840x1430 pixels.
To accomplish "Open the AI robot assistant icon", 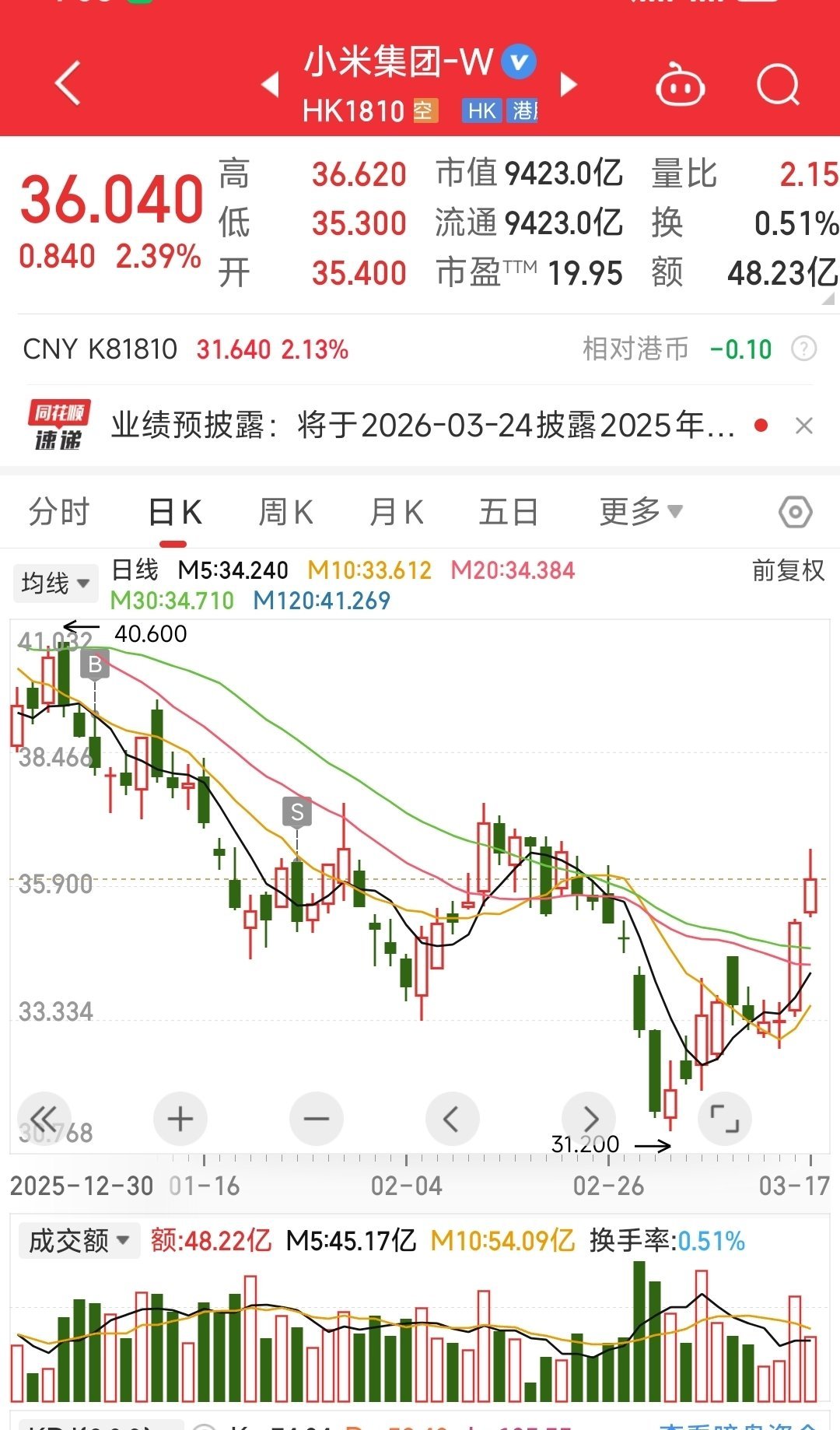I will tap(679, 86).
